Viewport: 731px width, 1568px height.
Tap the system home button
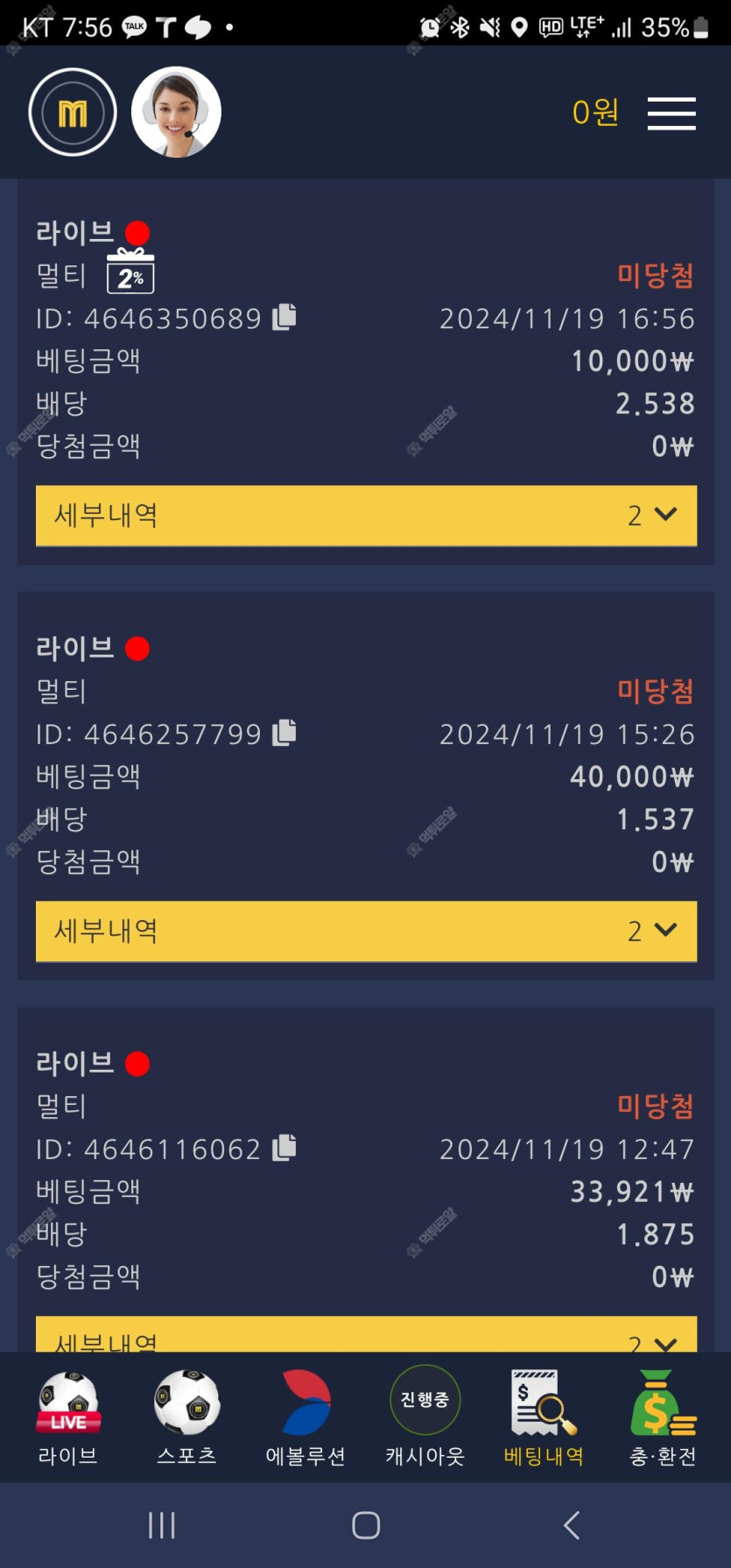tap(366, 1525)
